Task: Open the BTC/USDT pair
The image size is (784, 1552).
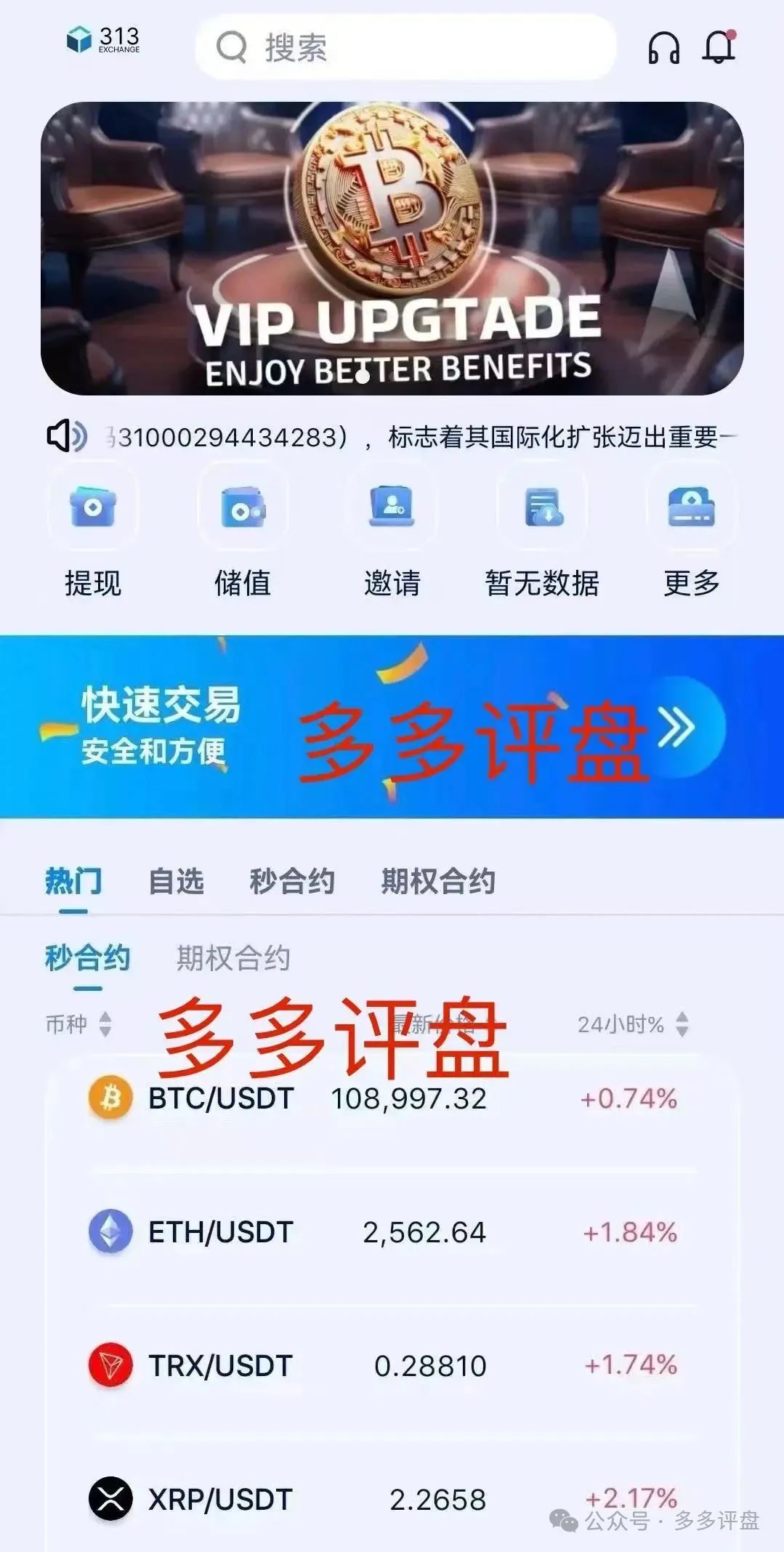Action: click(392, 1099)
